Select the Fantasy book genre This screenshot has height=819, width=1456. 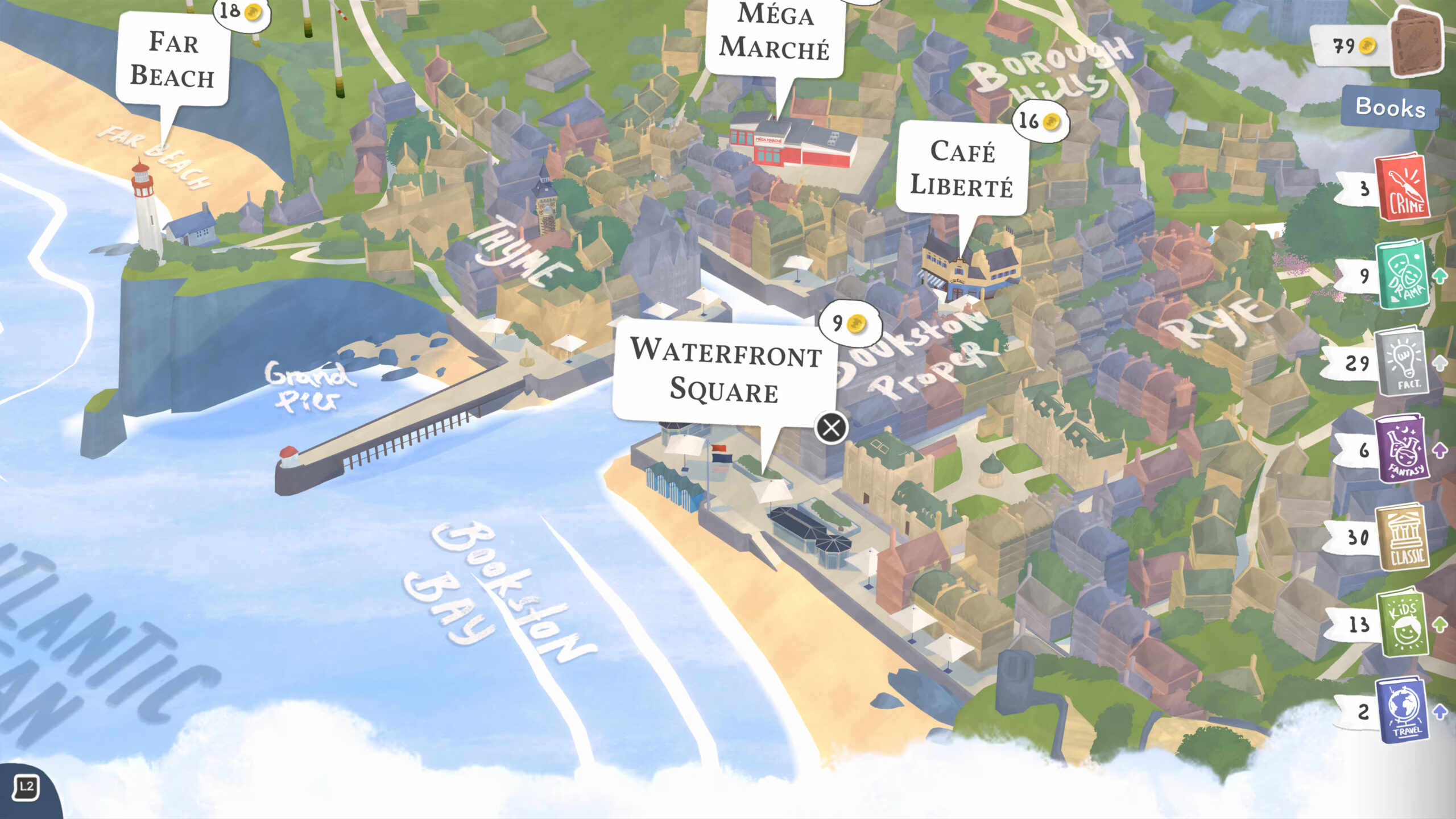point(1404,449)
